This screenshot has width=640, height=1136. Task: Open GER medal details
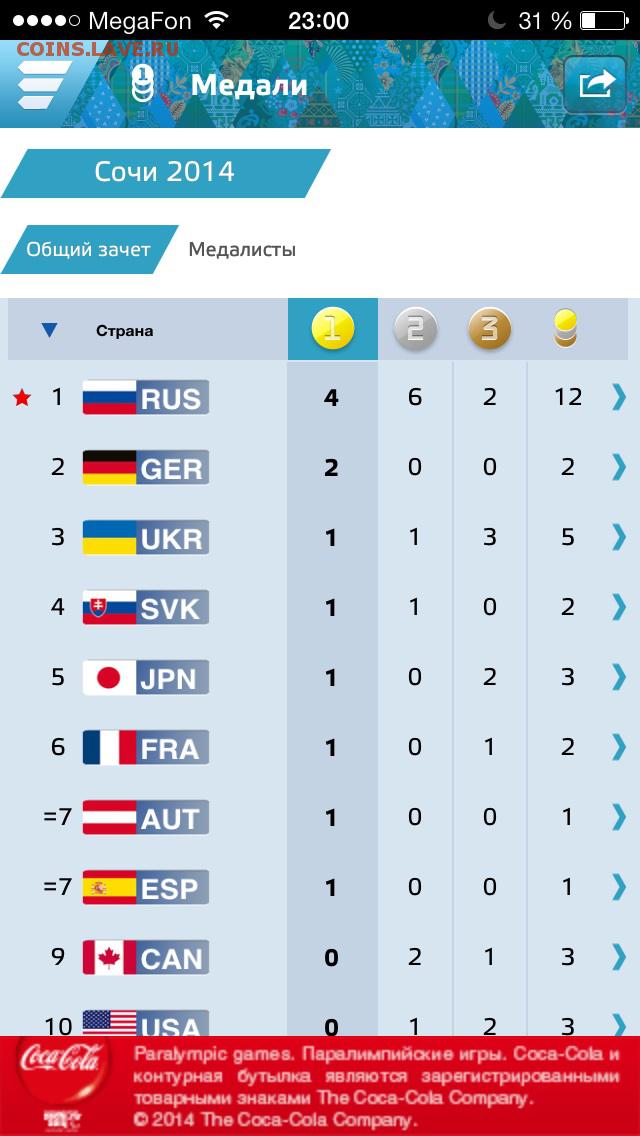[618, 467]
